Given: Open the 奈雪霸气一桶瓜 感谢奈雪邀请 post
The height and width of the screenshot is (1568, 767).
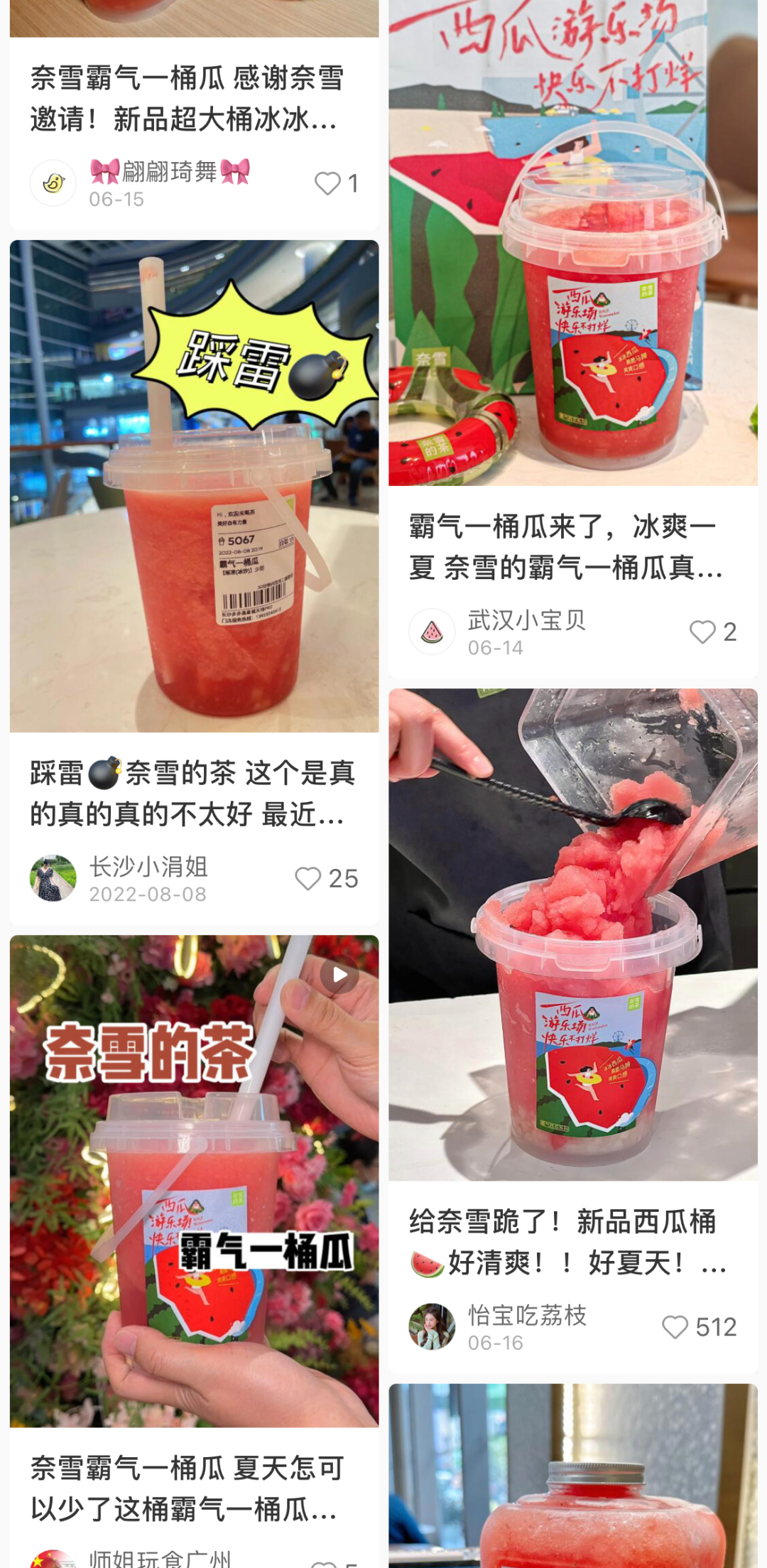Looking at the screenshot, I should pyautogui.click(x=187, y=98).
